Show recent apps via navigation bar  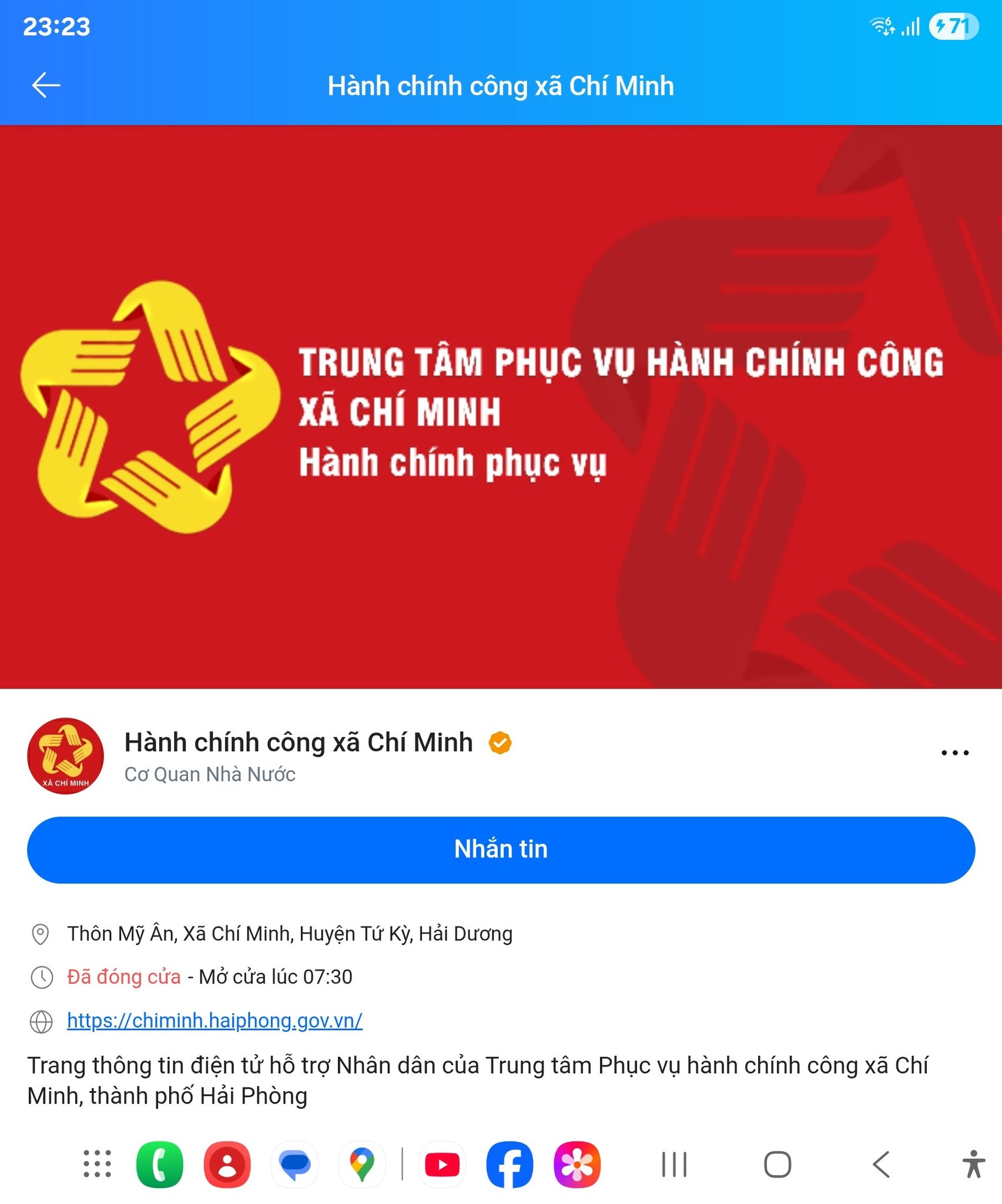[x=674, y=1164]
